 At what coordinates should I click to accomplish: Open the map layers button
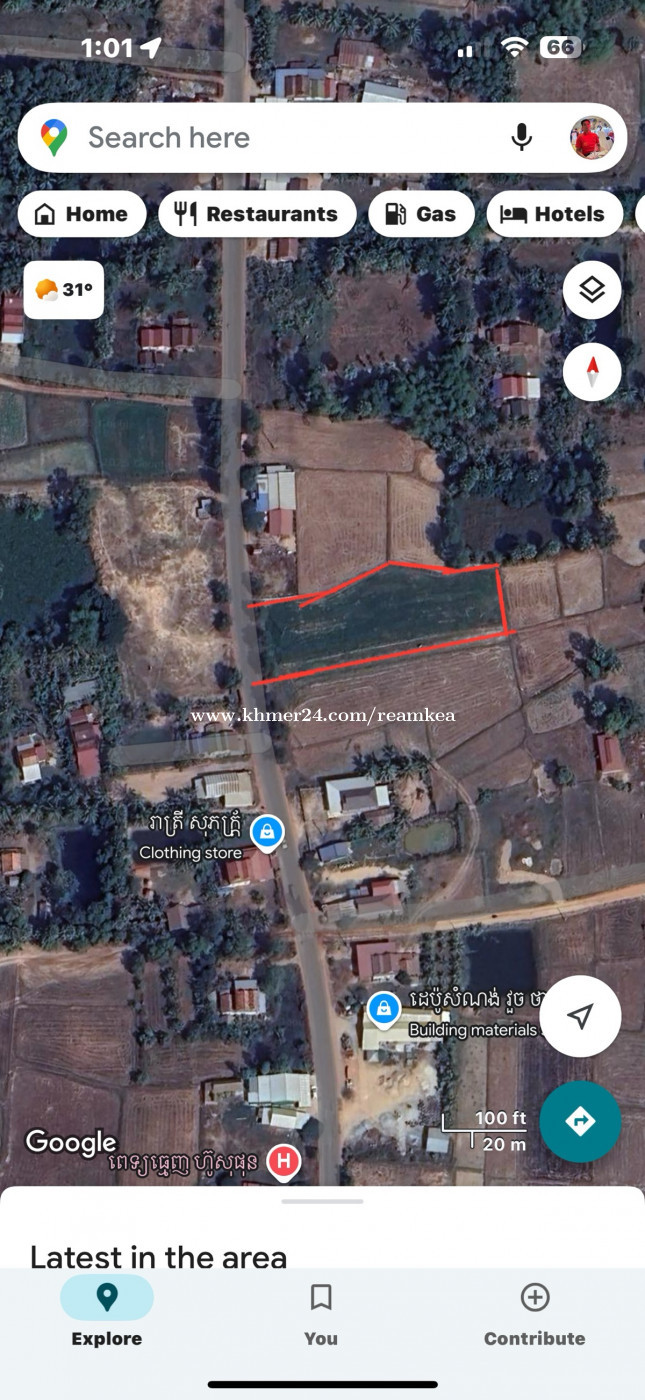pyautogui.click(x=592, y=290)
